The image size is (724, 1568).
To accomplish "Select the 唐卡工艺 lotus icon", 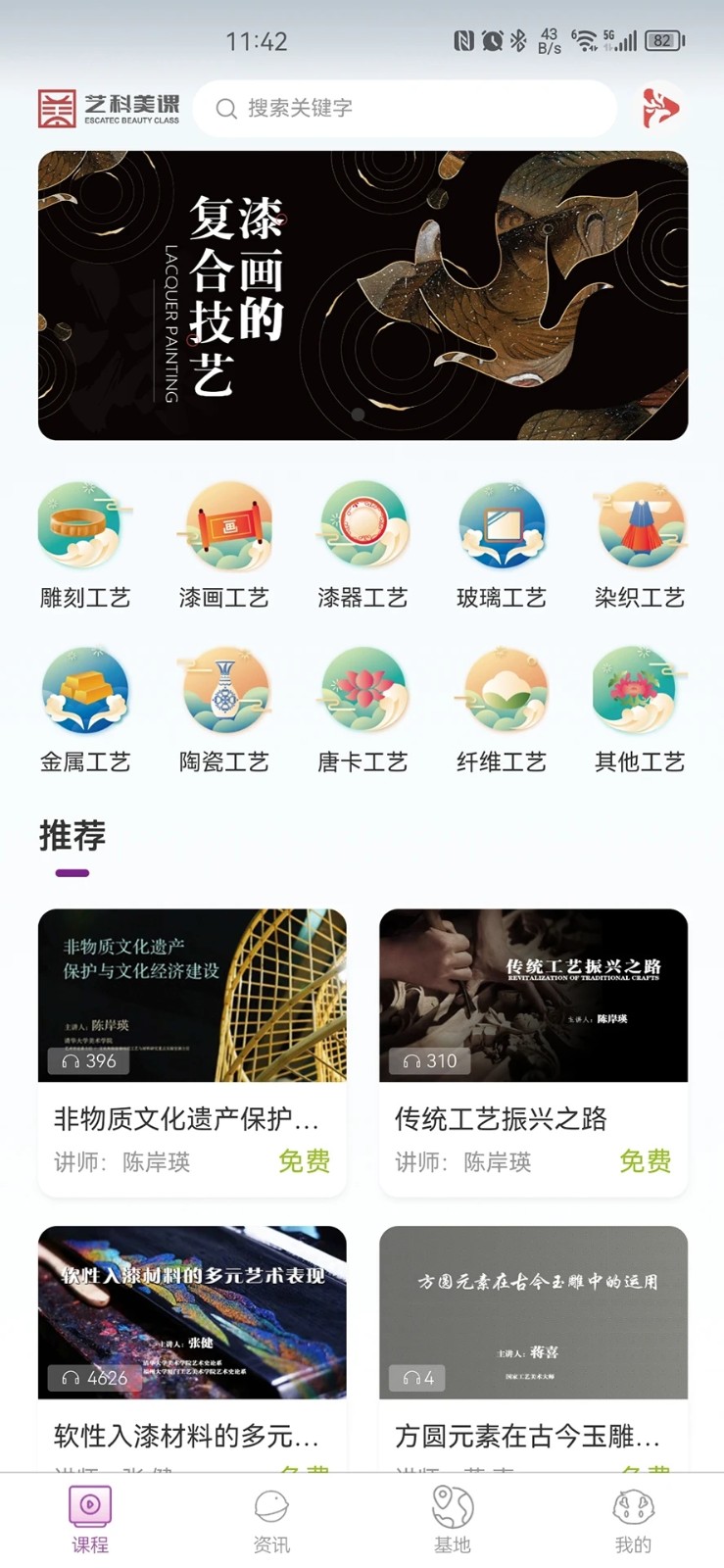I will (x=363, y=691).
